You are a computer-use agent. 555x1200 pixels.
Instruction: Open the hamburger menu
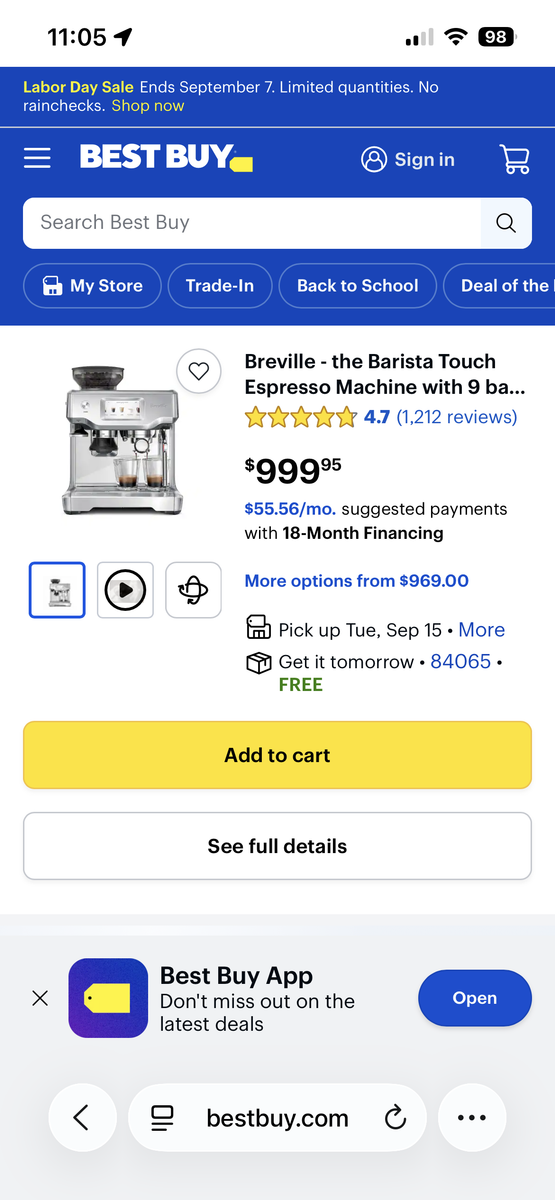click(x=37, y=158)
